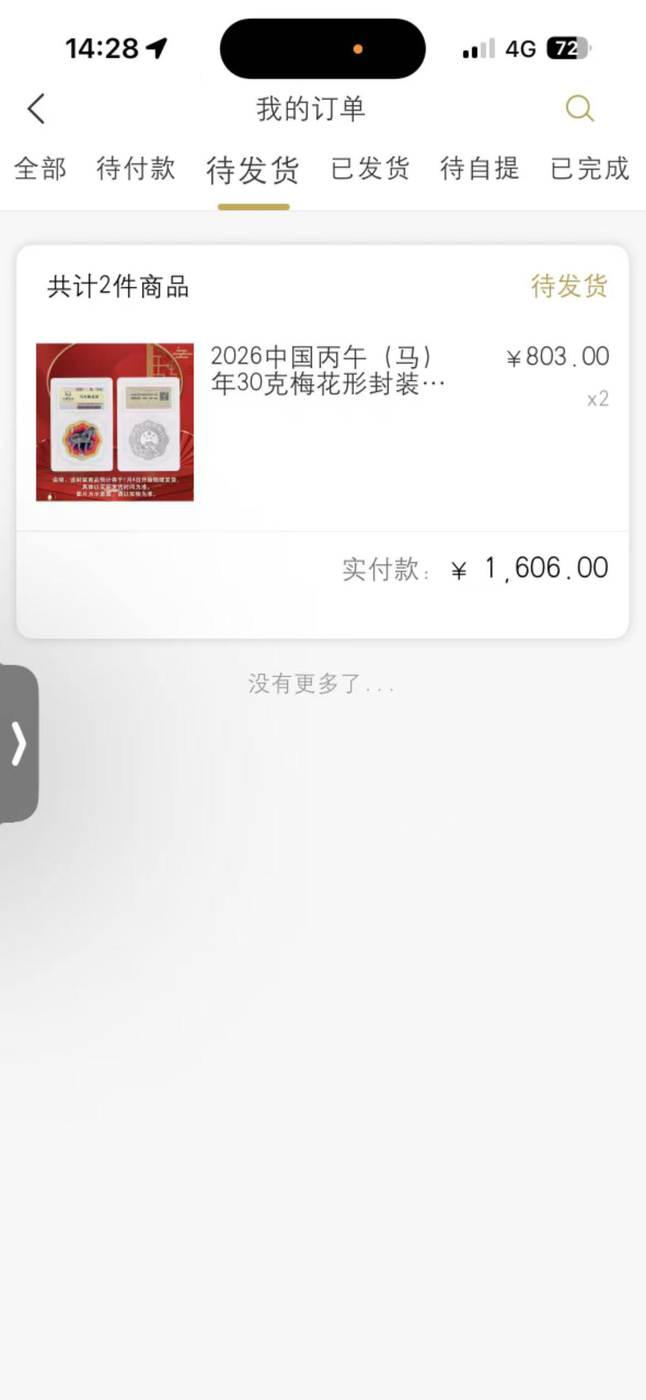Expand the side panel arrow handle

18,743
